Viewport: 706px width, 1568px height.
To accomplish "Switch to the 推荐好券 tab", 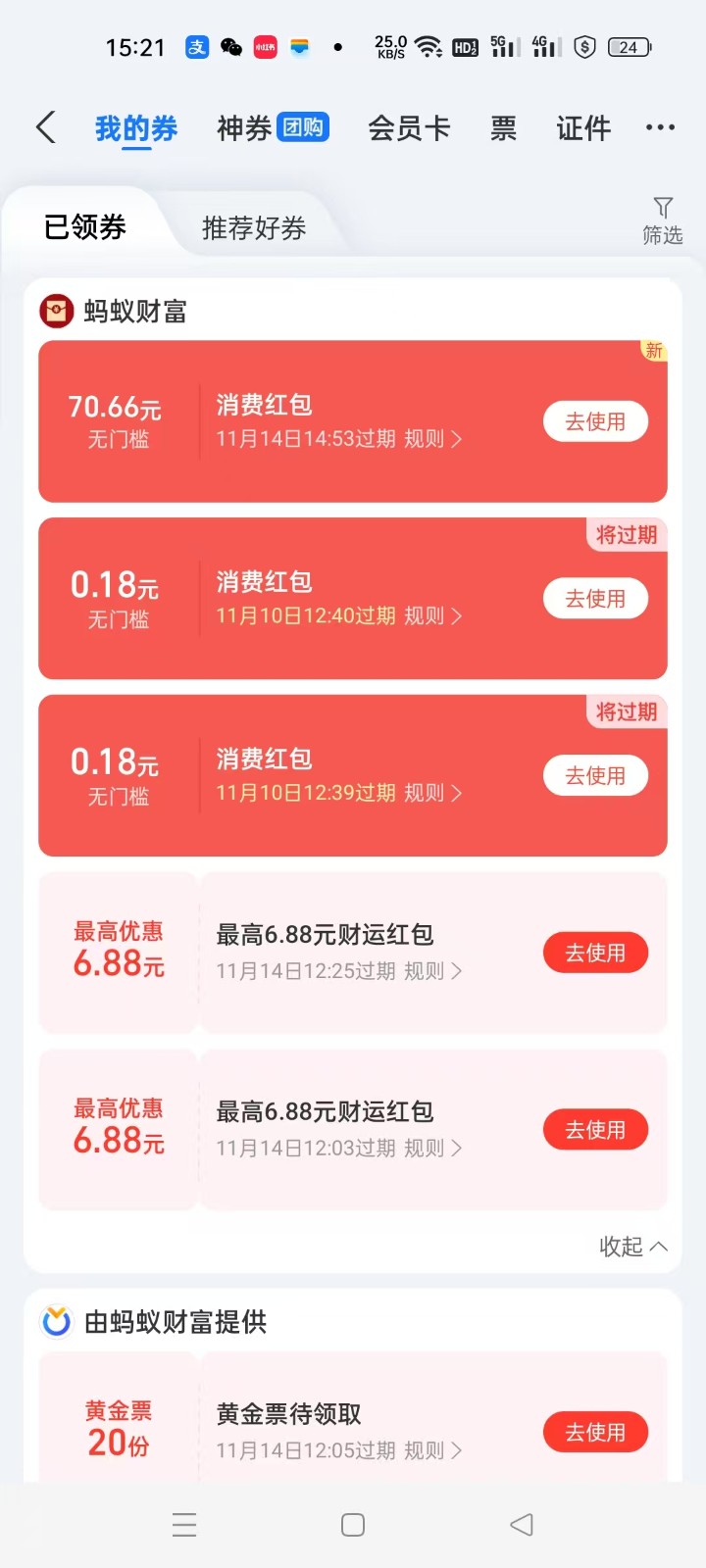I will (252, 226).
